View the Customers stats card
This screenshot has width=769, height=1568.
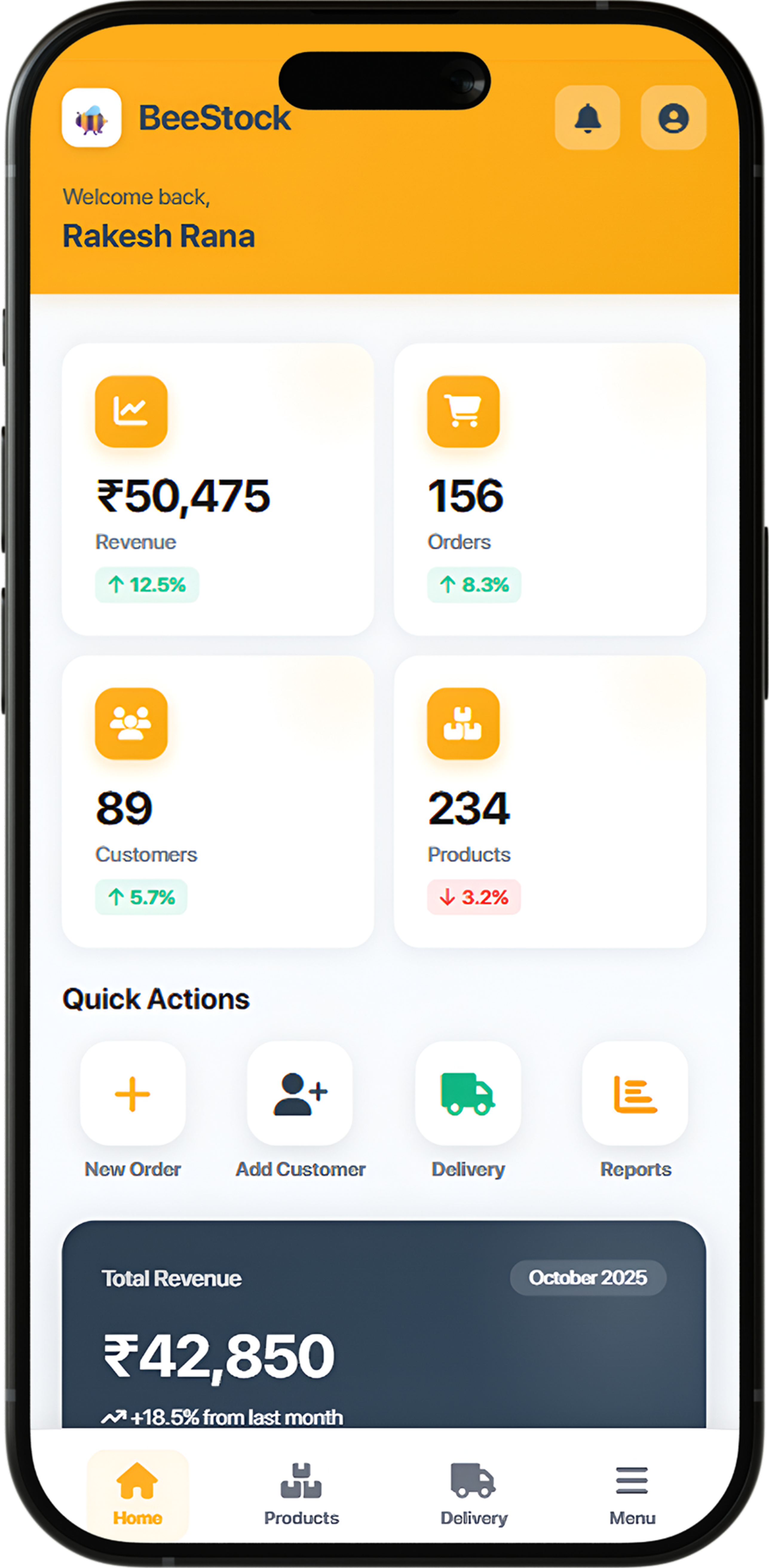(x=218, y=801)
